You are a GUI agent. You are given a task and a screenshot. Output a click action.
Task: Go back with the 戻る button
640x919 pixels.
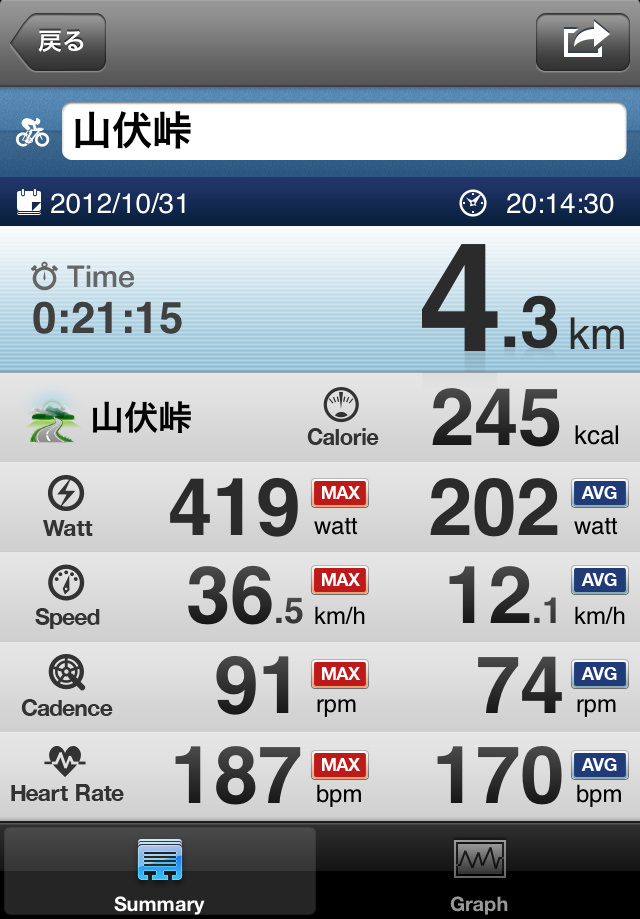pos(58,42)
